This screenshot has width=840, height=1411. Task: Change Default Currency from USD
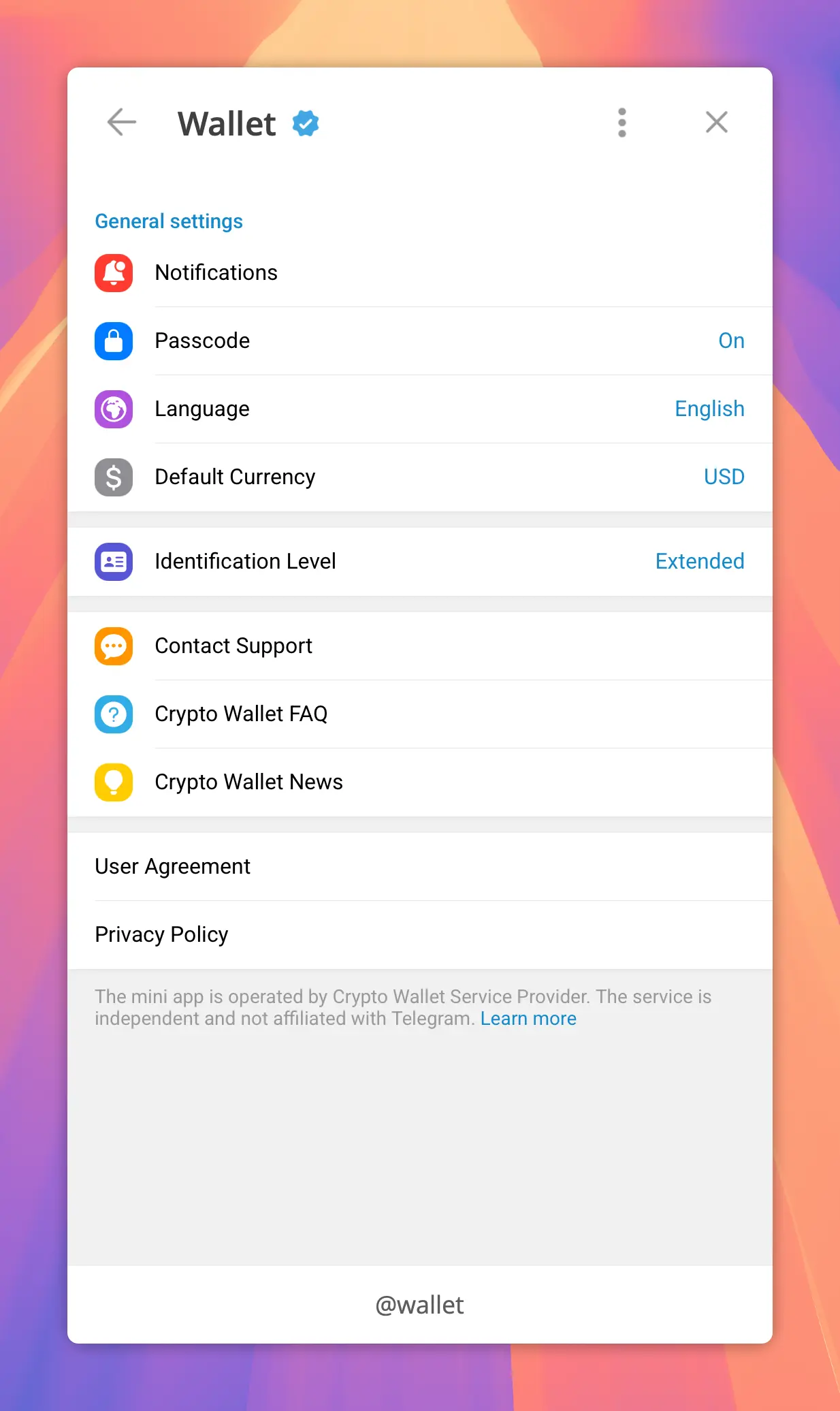point(724,477)
